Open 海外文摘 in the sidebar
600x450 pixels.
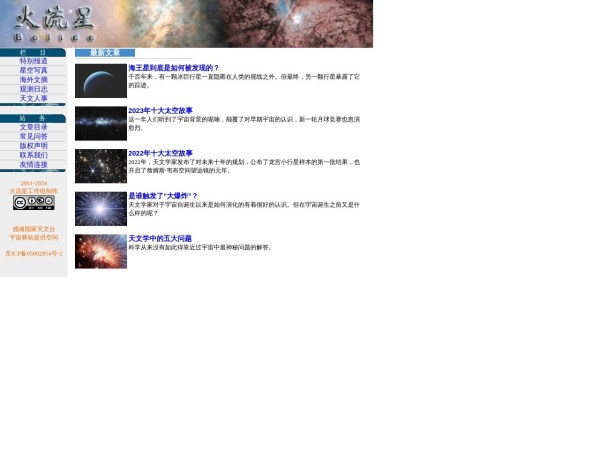click(x=33, y=80)
